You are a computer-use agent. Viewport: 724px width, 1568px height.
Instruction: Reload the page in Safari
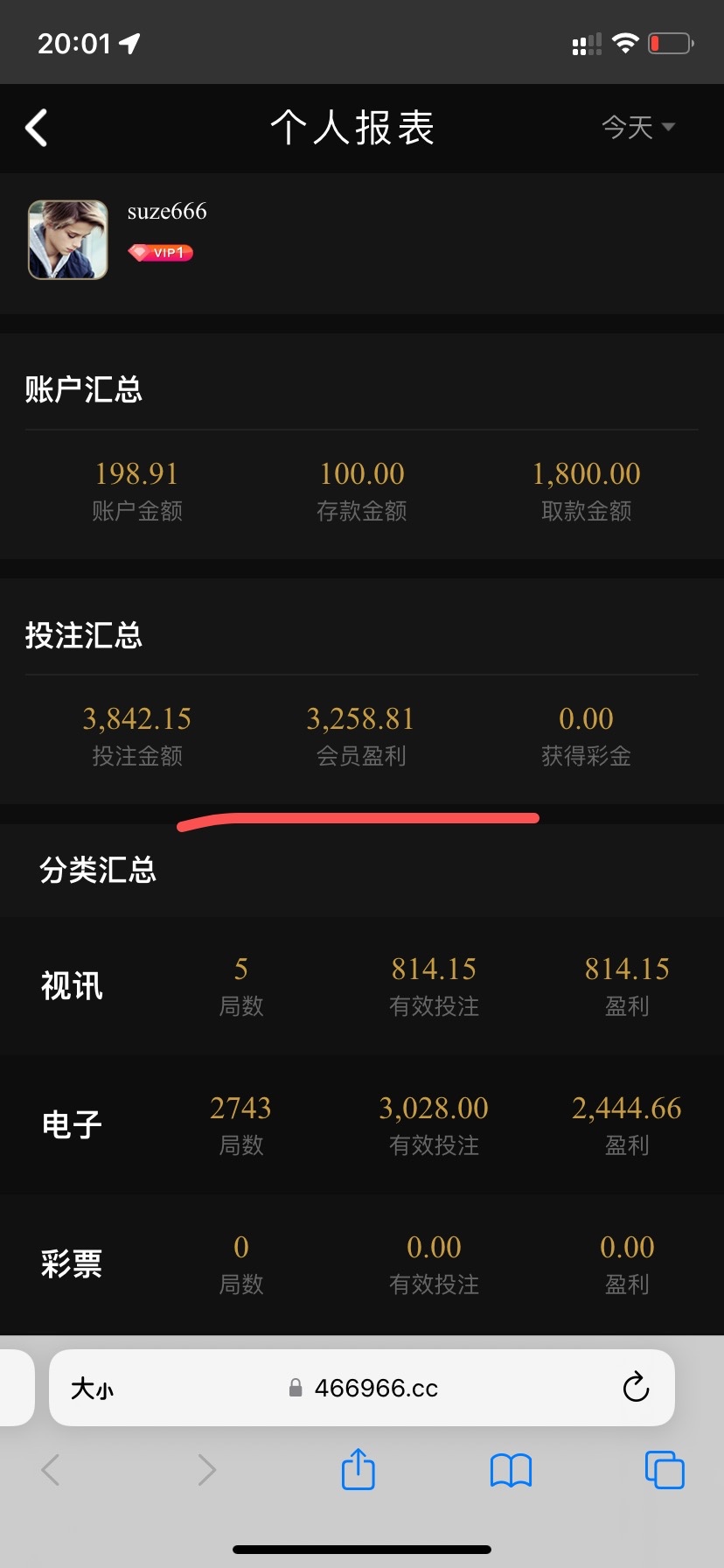(x=636, y=1387)
